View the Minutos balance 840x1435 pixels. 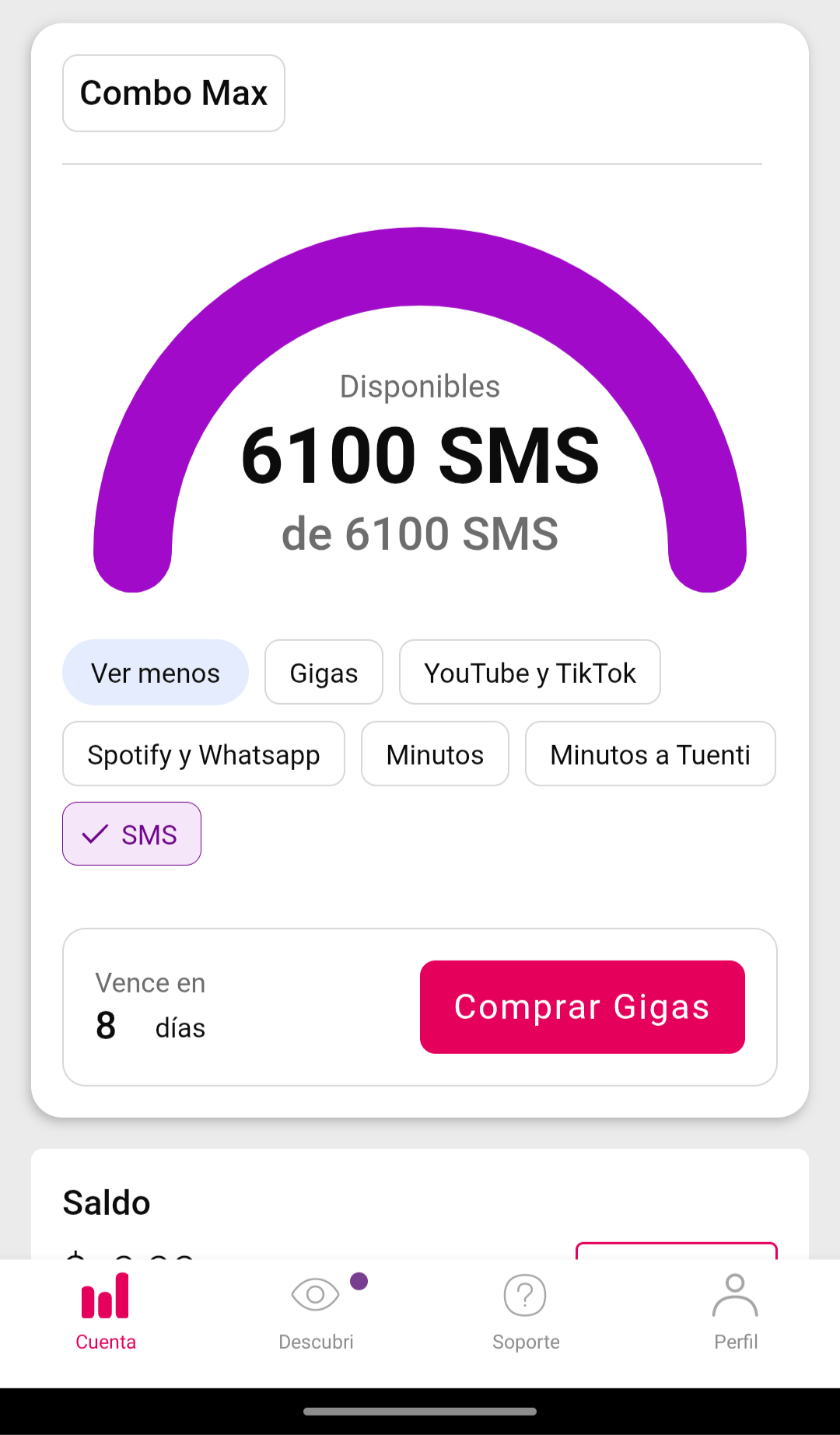(x=435, y=754)
